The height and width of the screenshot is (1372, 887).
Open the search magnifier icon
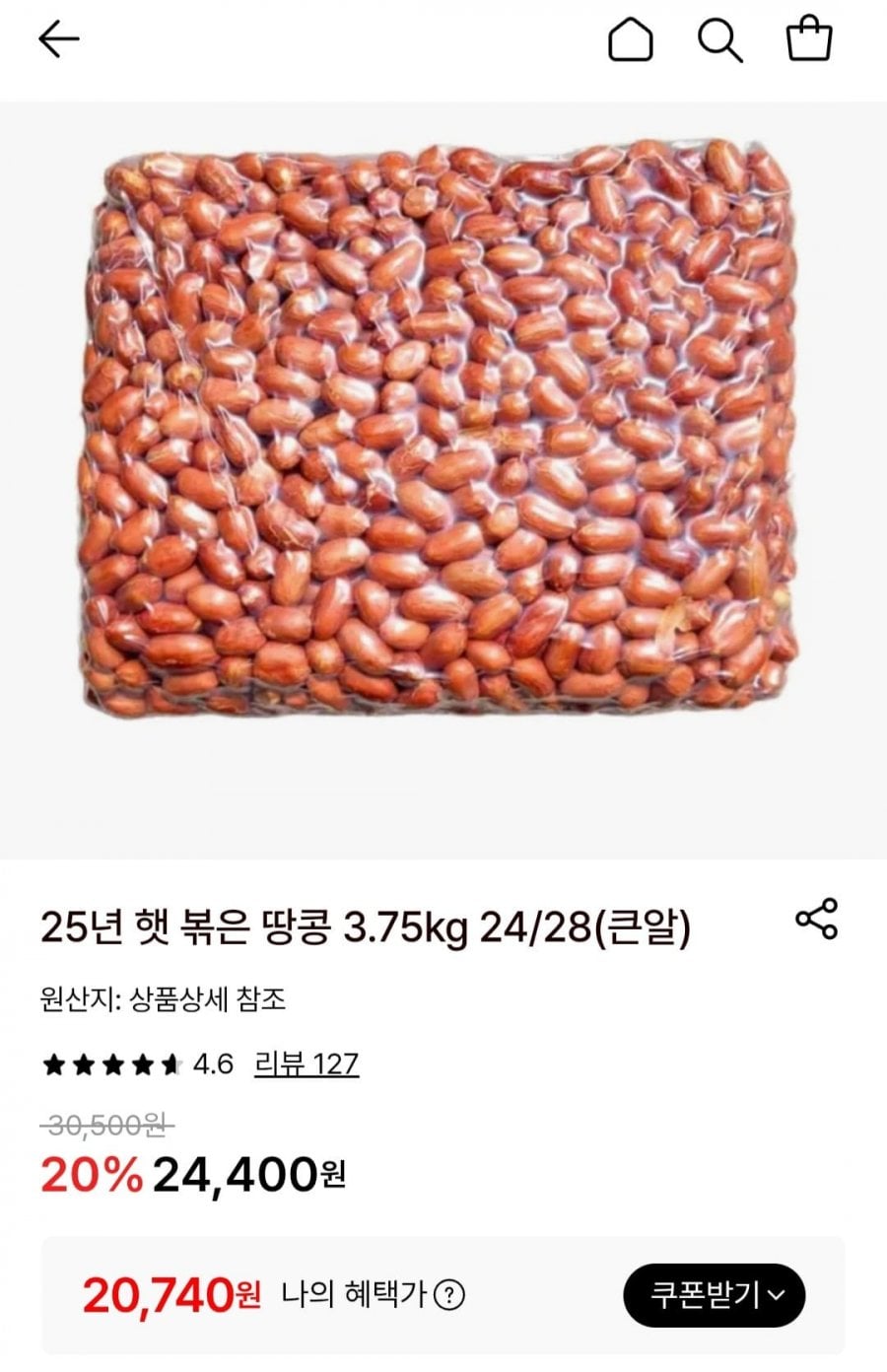tap(719, 40)
